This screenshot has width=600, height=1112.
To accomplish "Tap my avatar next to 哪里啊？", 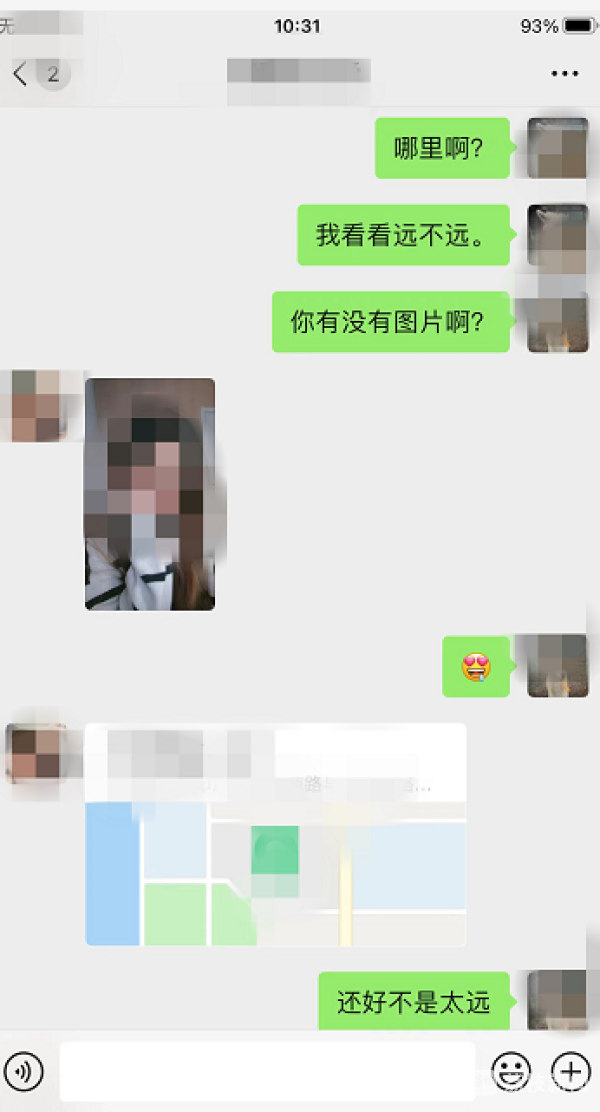I will click(x=557, y=148).
